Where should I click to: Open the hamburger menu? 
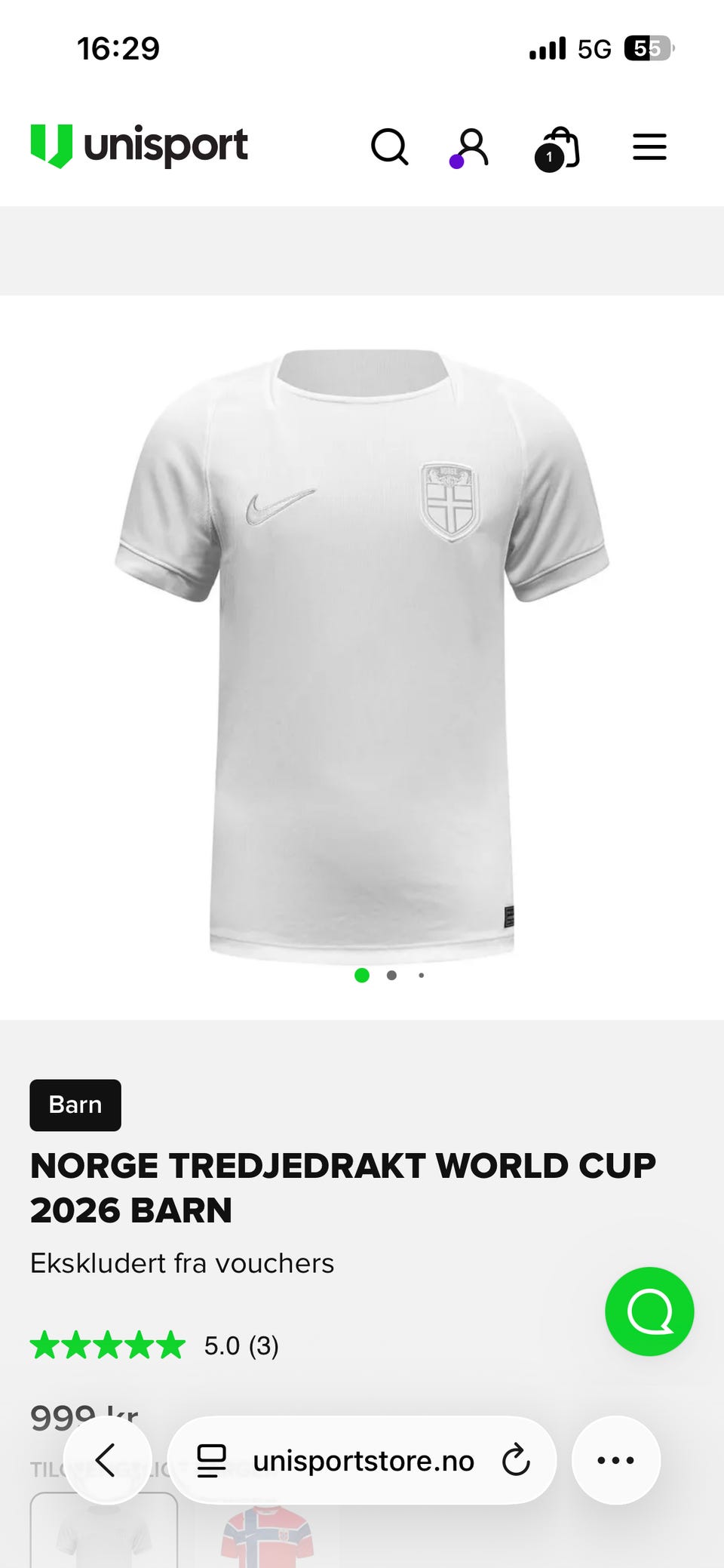(649, 147)
